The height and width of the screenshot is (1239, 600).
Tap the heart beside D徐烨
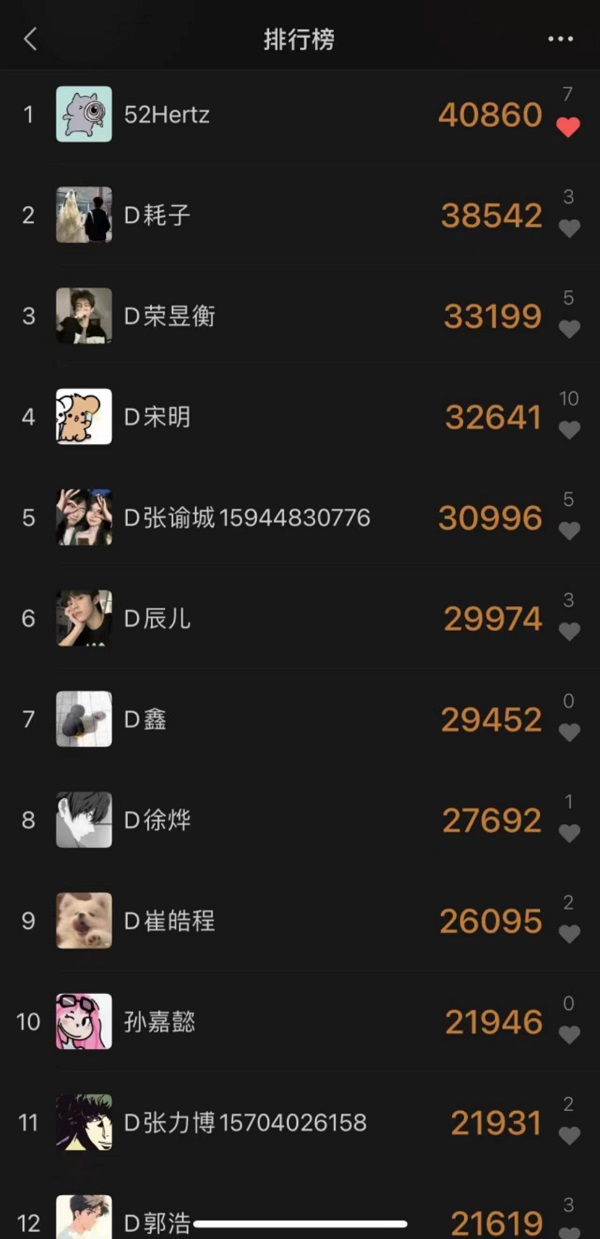(569, 833)
